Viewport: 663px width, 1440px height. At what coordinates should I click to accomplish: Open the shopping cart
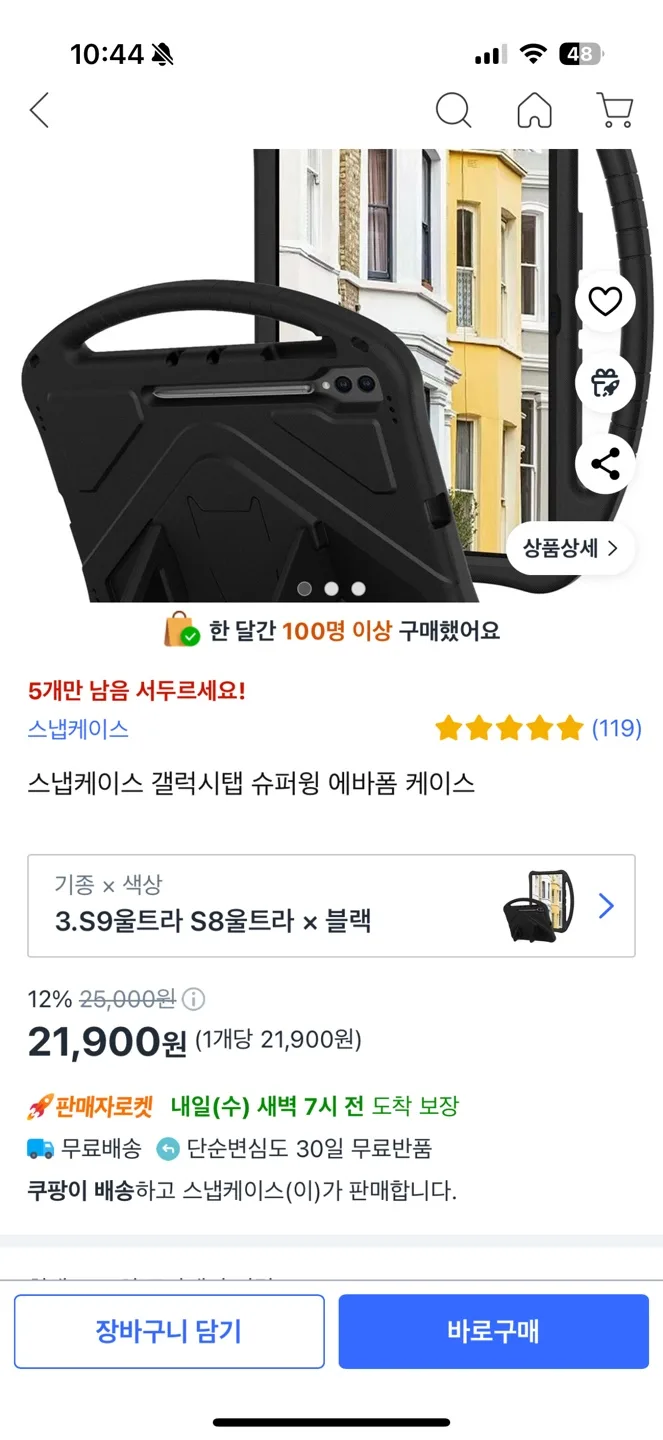point(614,110)
